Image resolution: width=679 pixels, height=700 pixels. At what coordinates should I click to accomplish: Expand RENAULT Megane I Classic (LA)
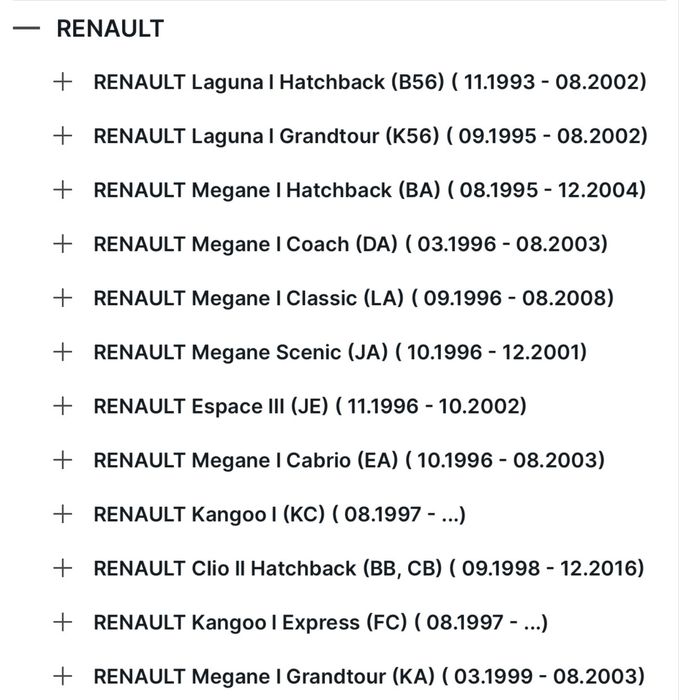[63, 298]
